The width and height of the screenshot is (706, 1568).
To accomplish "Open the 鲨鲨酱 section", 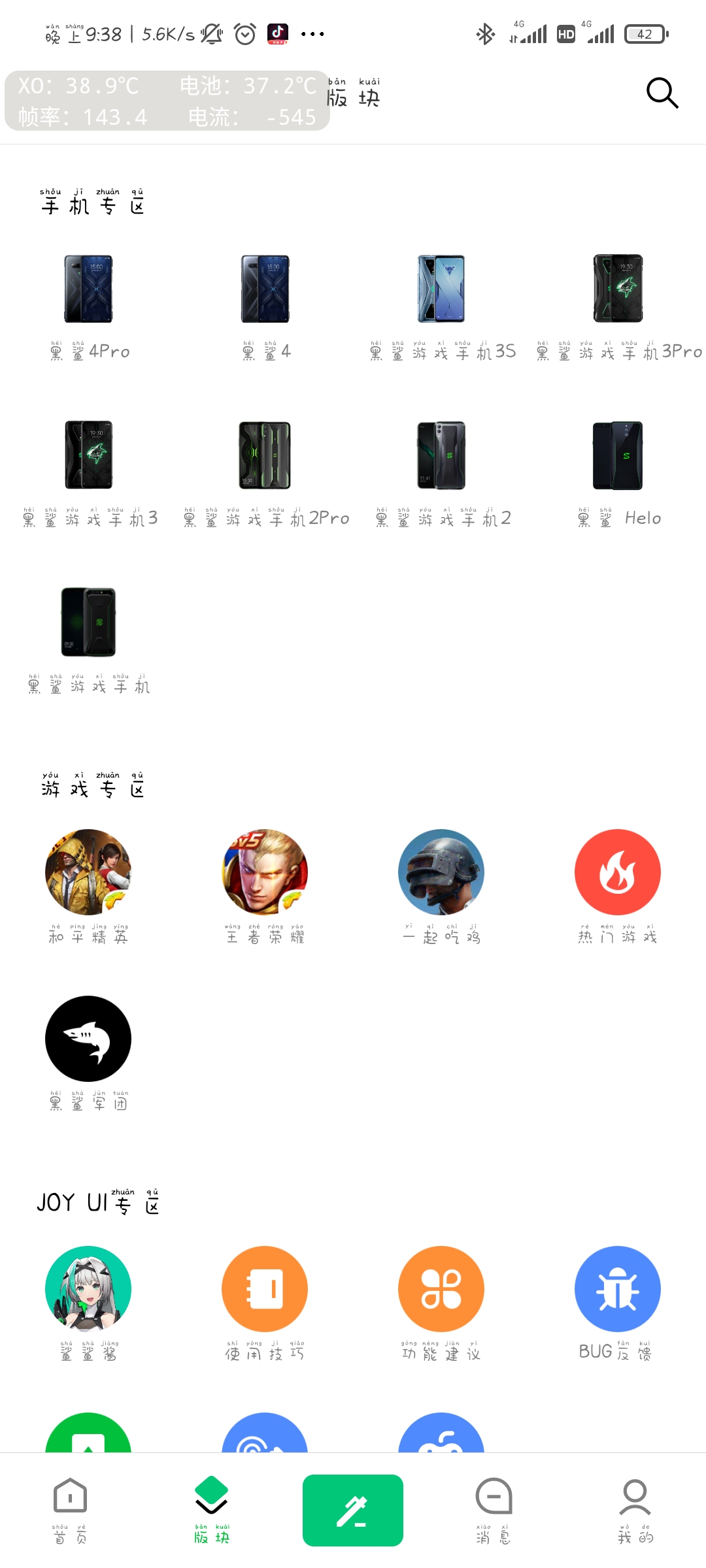I will coord(88,1303).
